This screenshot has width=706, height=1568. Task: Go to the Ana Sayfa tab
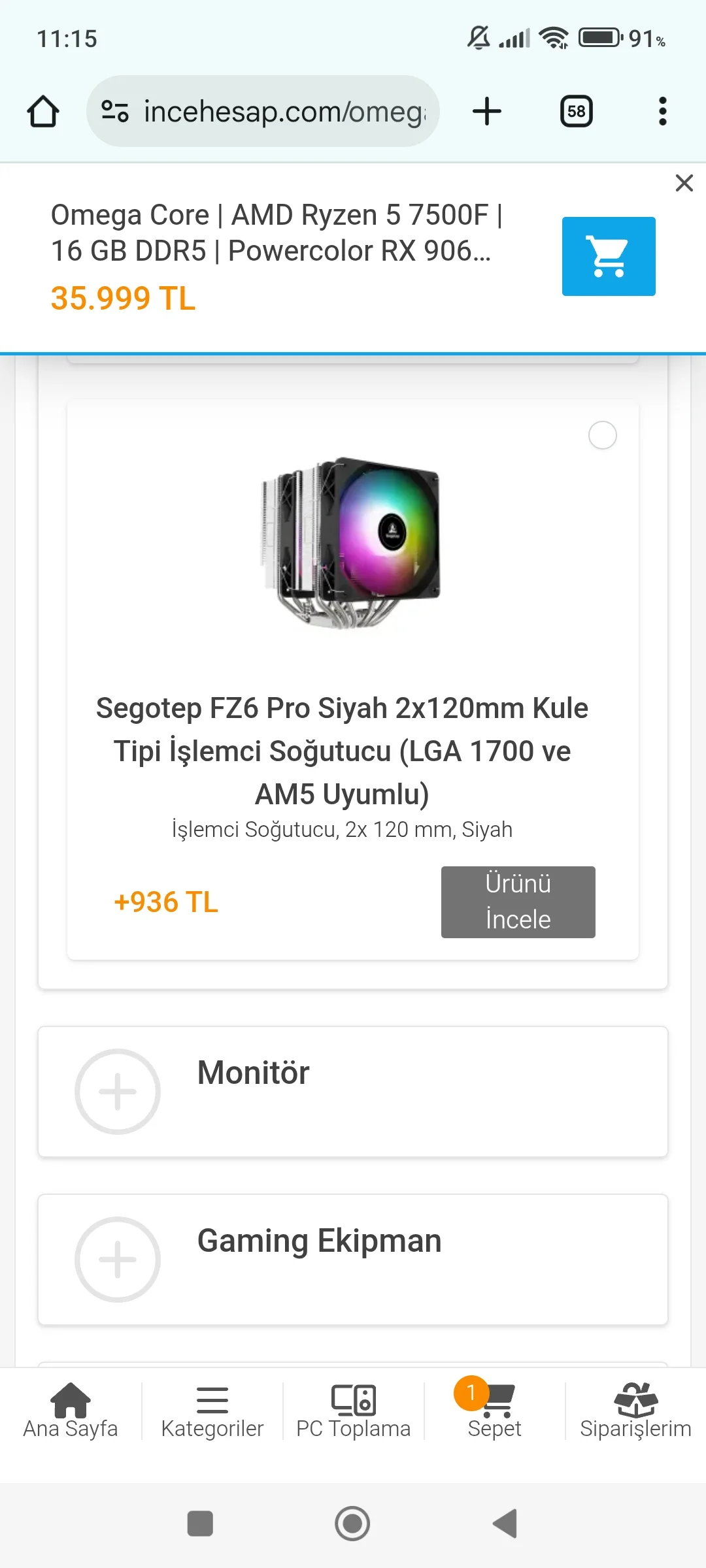click(71, 1411)
